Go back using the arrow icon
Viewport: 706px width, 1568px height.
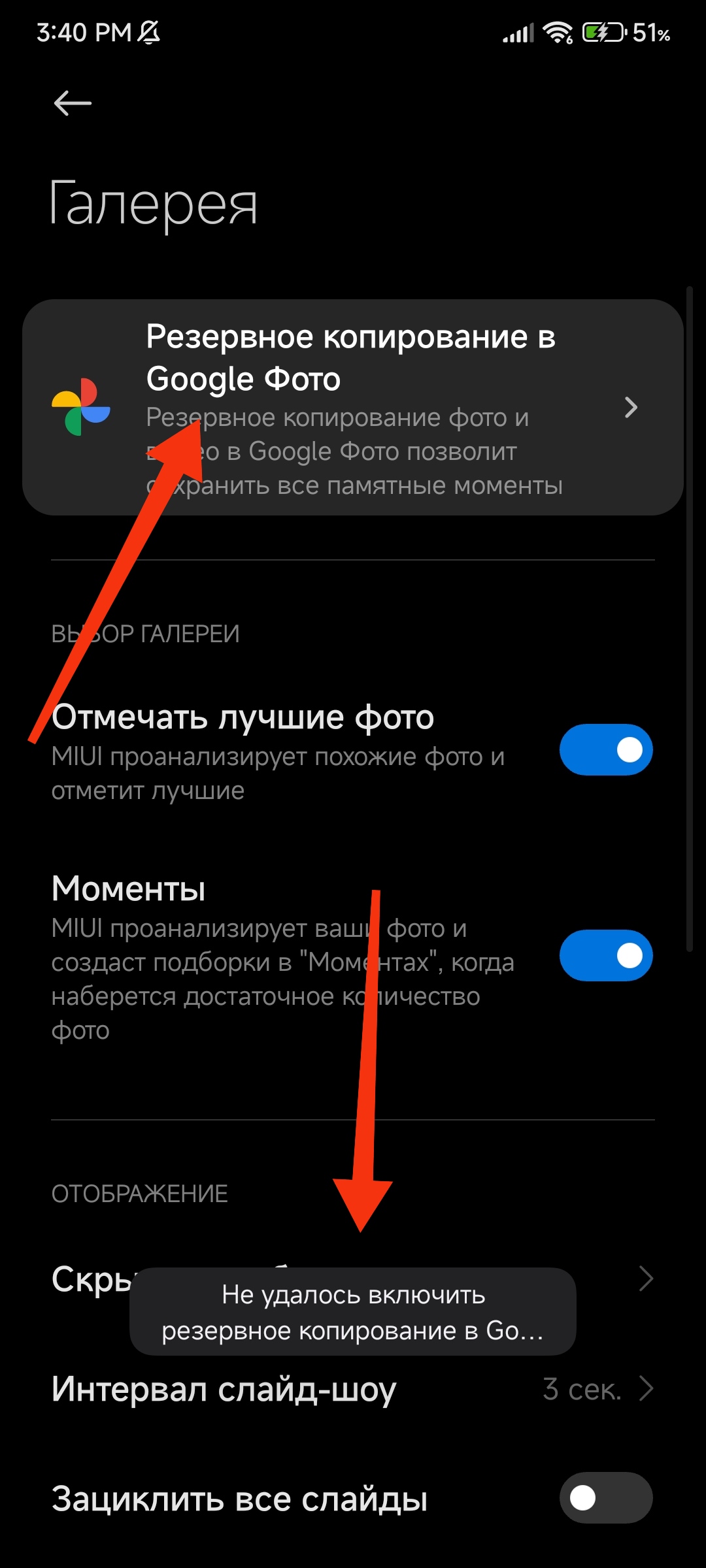[73, 103]
